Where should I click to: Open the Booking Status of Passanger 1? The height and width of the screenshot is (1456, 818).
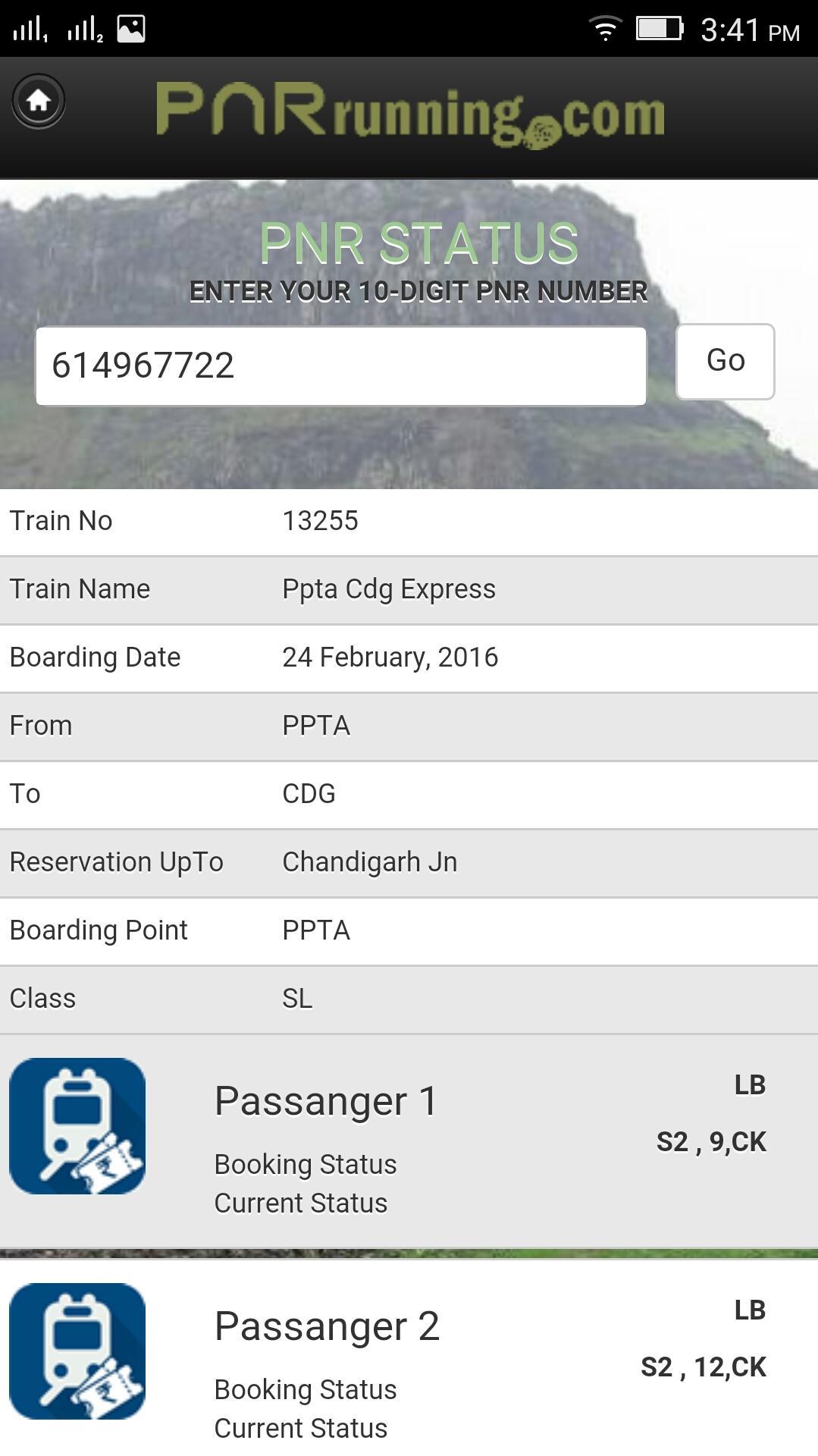pos(305,1164)
